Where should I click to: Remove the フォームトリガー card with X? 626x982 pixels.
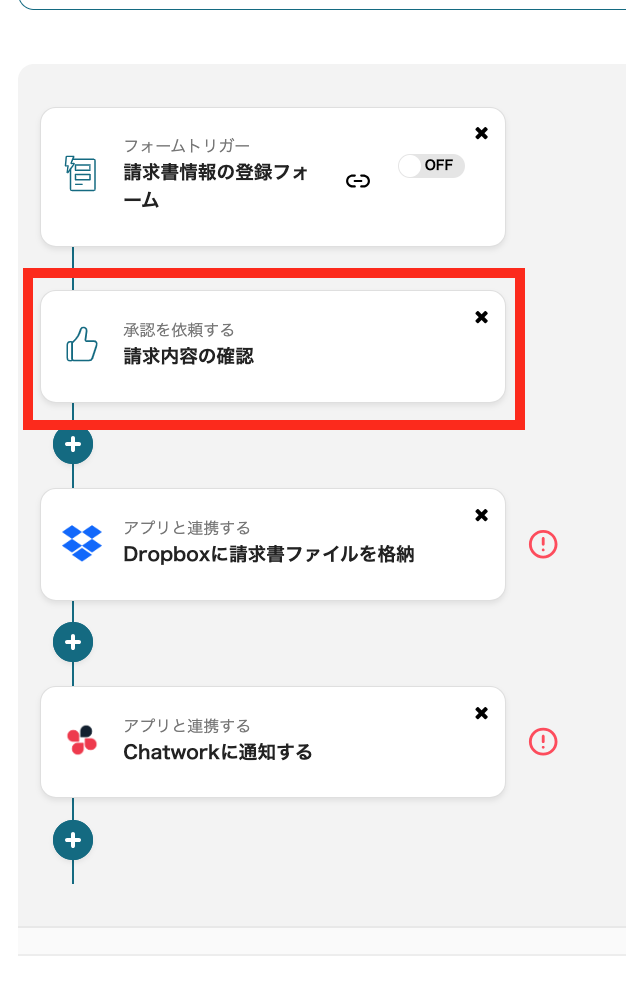[x=481, y=133]
